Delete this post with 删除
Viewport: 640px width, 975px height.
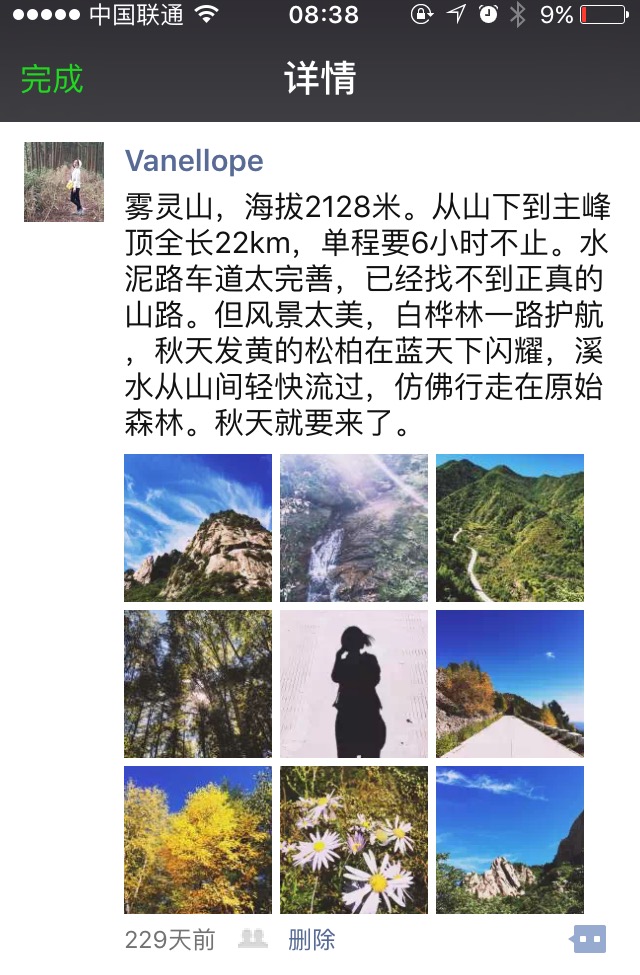tap(312, 939)
